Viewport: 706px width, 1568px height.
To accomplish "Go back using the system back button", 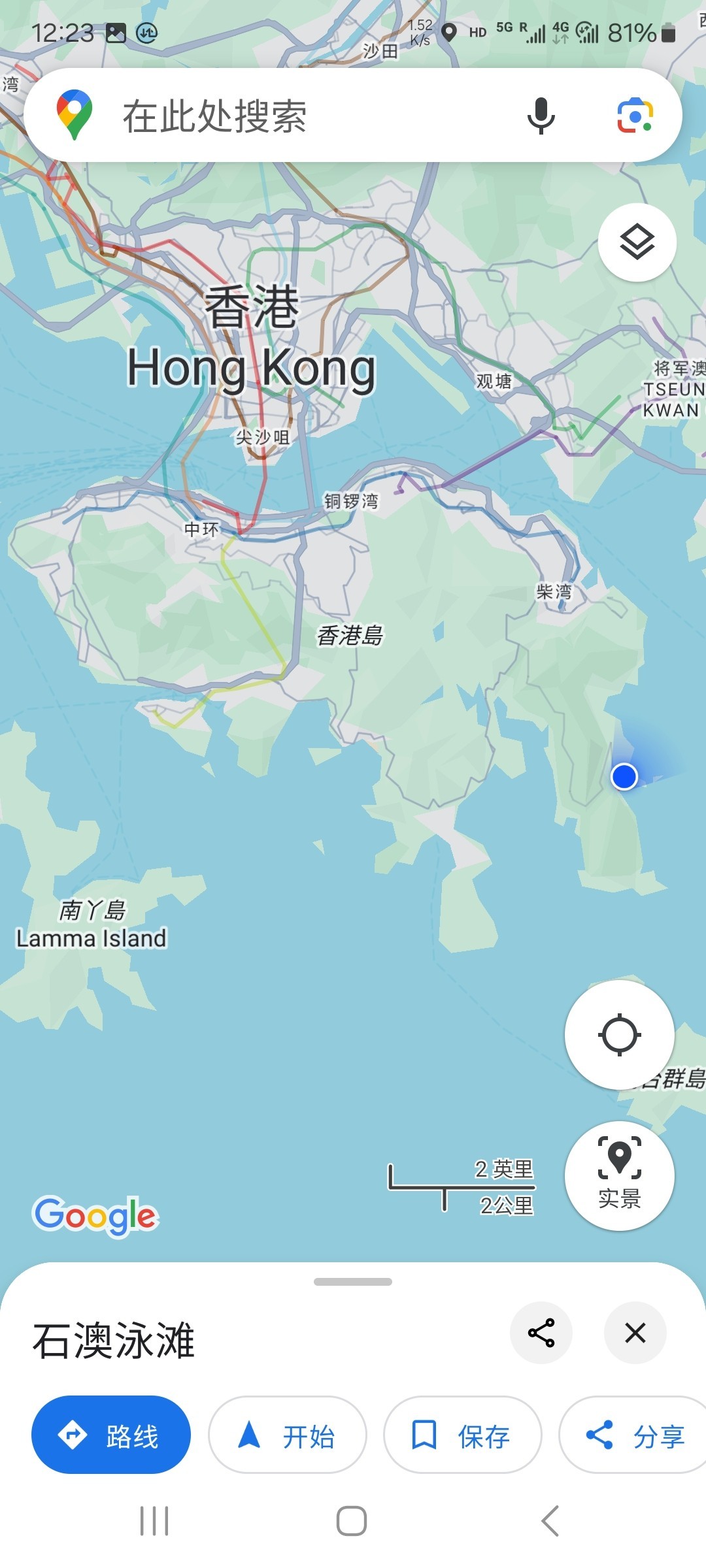I will pyautogui.click(x=550, y=1521).
